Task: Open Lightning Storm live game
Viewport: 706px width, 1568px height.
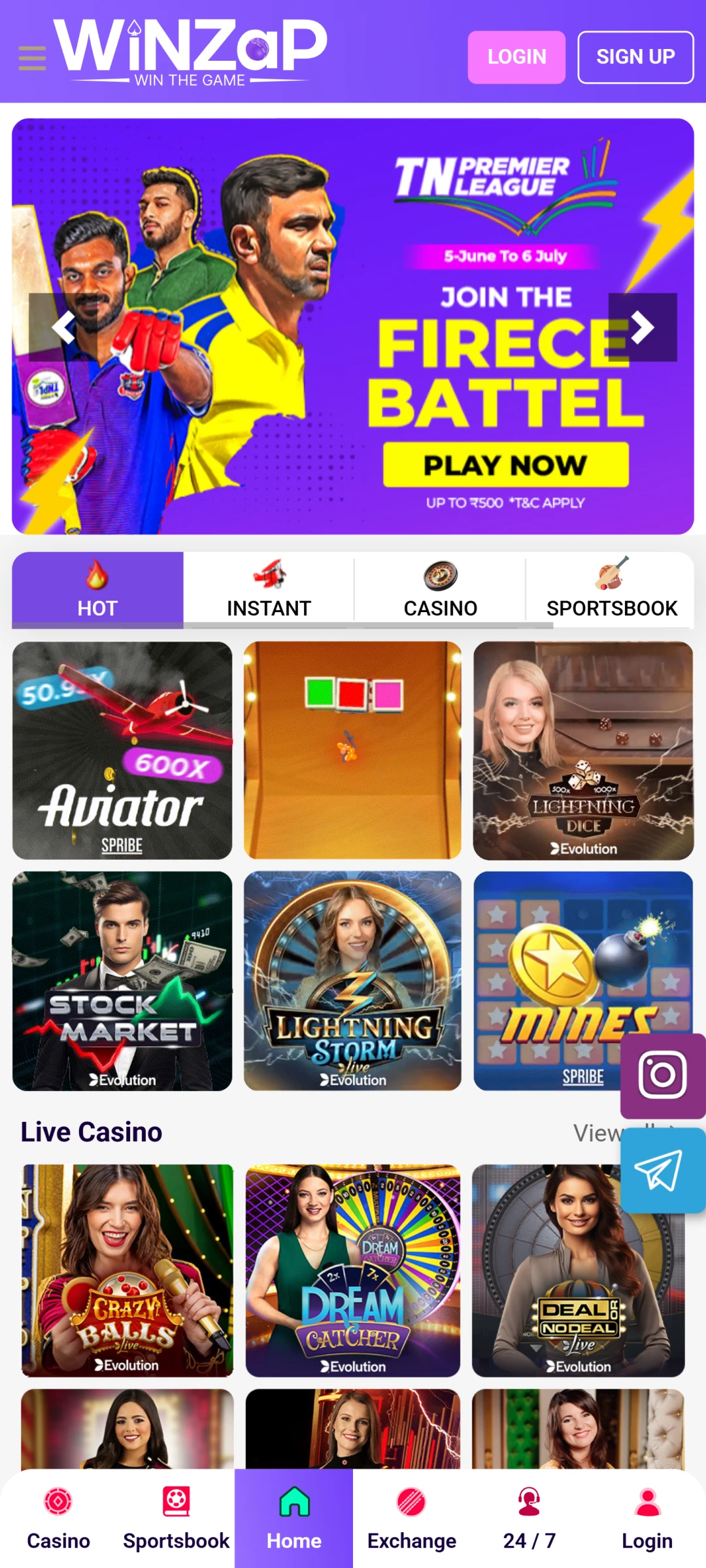Action: point(353,981)
